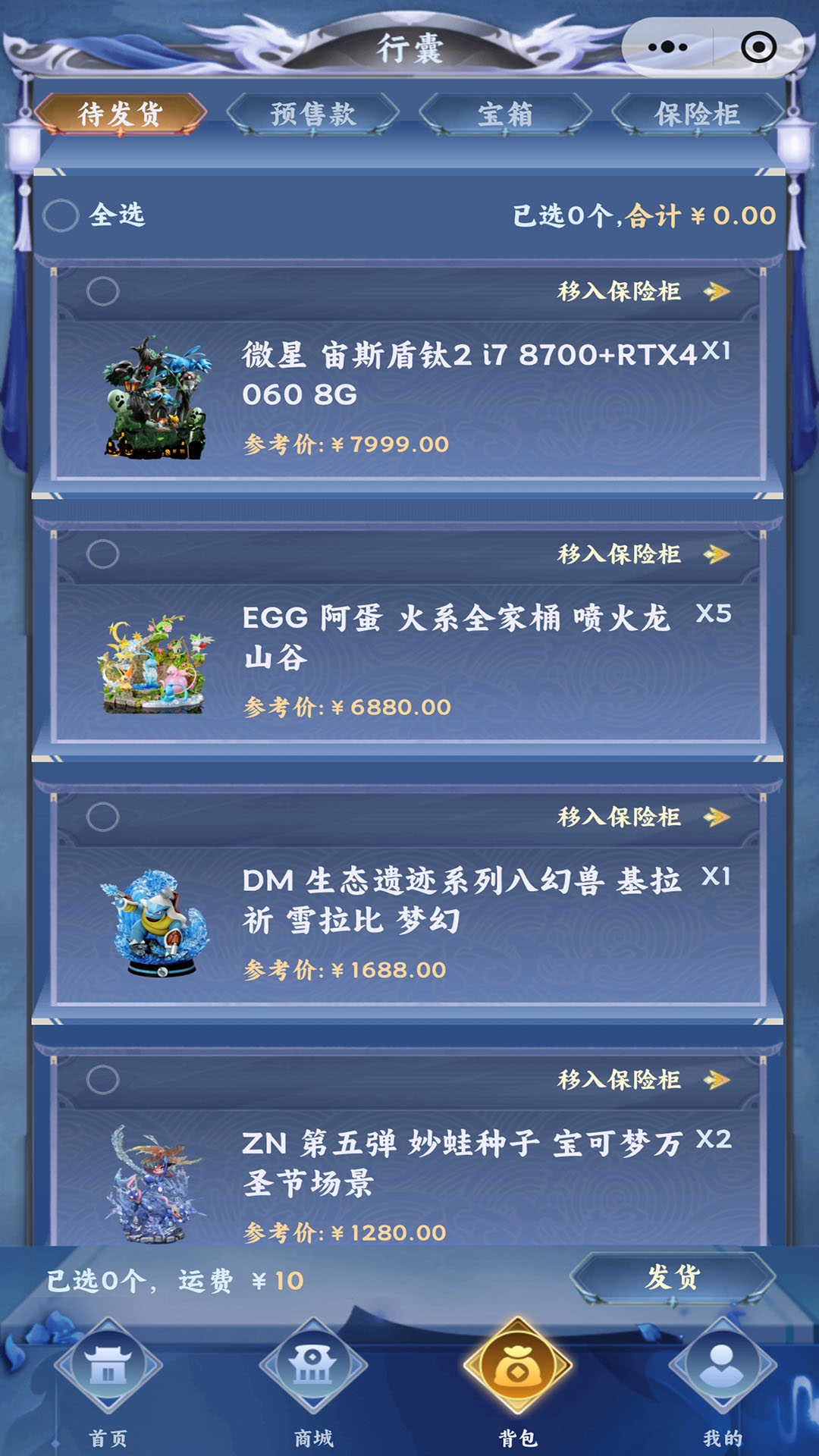Move DM 生态遗迹系列 item into 保险柜

pos(642,817)
